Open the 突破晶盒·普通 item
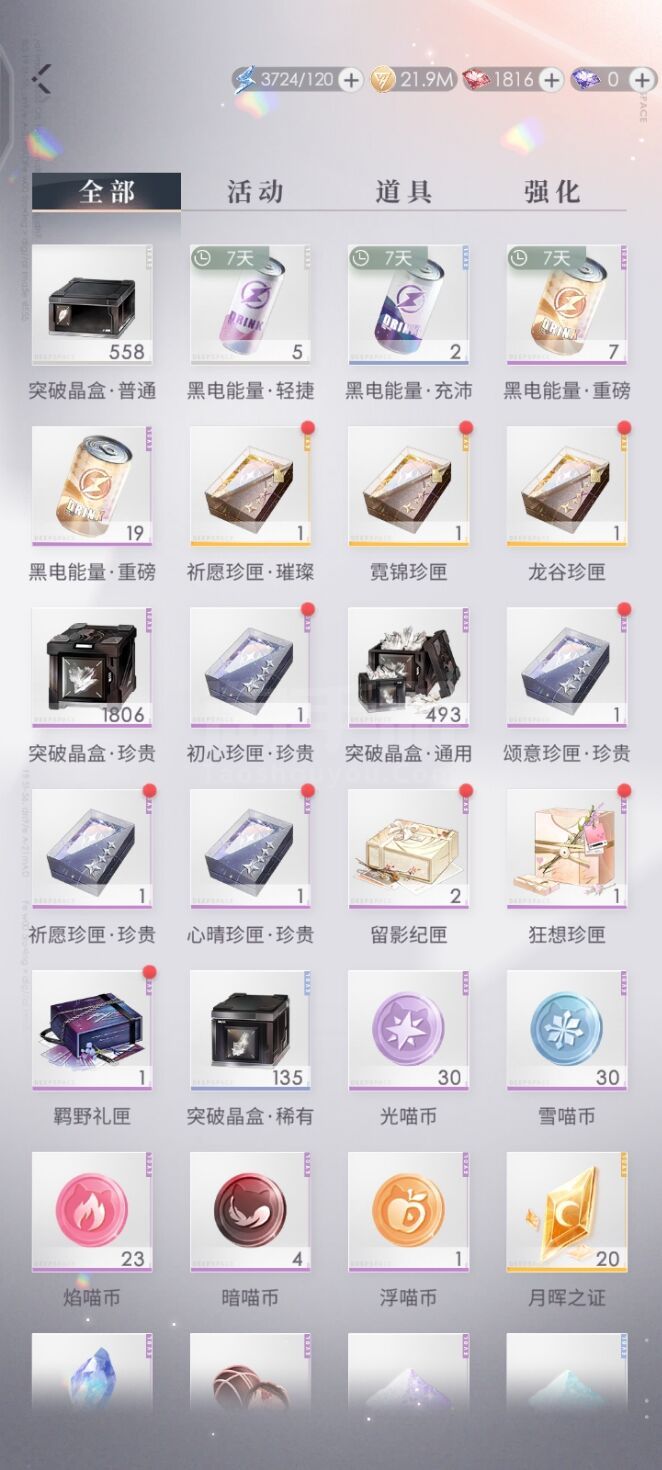The width and height of the screenshot is (662, 1470). pyautogui.click(x=92, y=305)
